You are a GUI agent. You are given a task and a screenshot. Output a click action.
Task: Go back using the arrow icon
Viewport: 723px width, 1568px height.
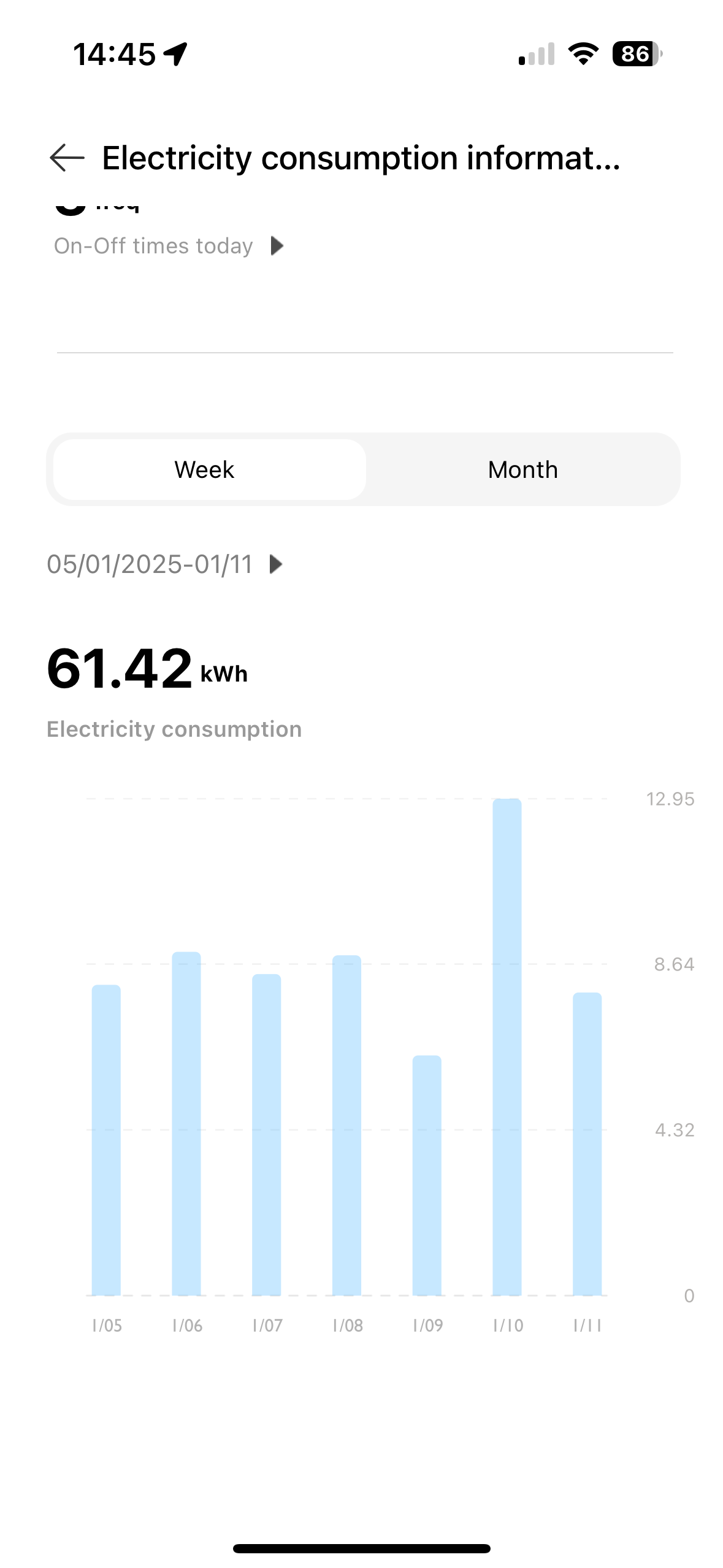point(67,158)
